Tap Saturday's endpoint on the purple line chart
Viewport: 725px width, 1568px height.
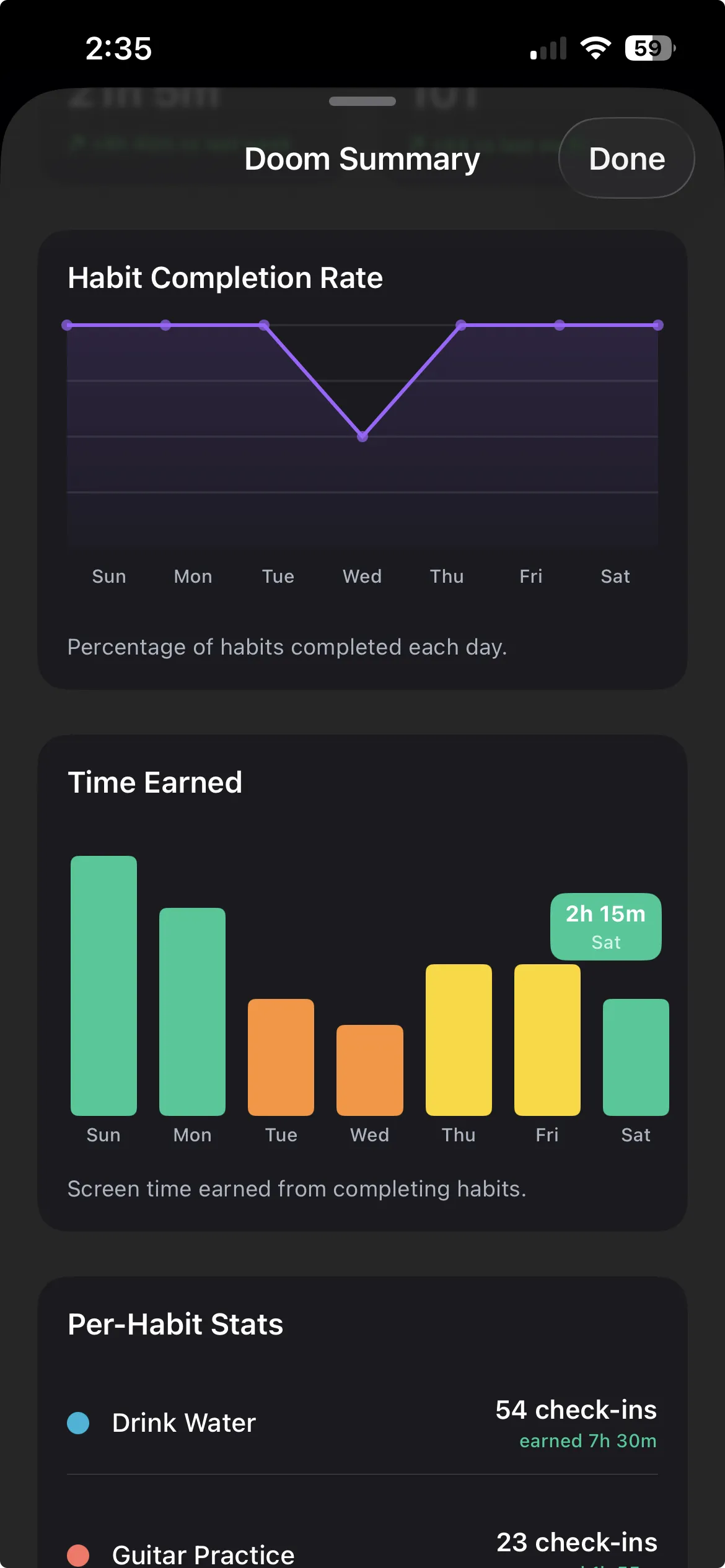tap(657, 324)
